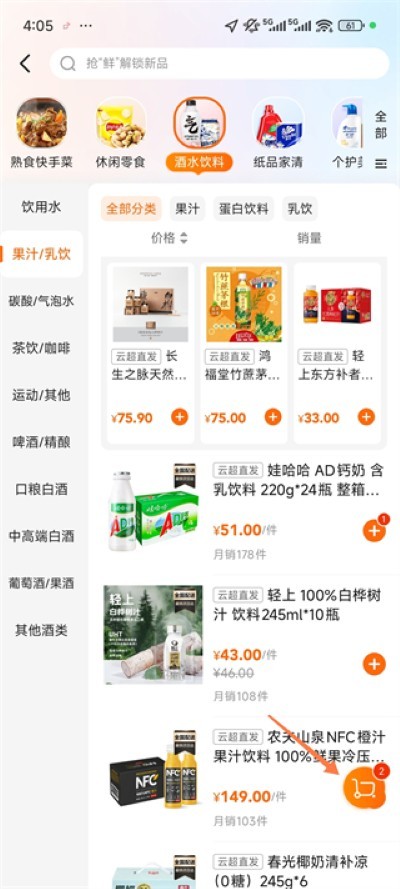Sort products by 价格

click(169, 238)
